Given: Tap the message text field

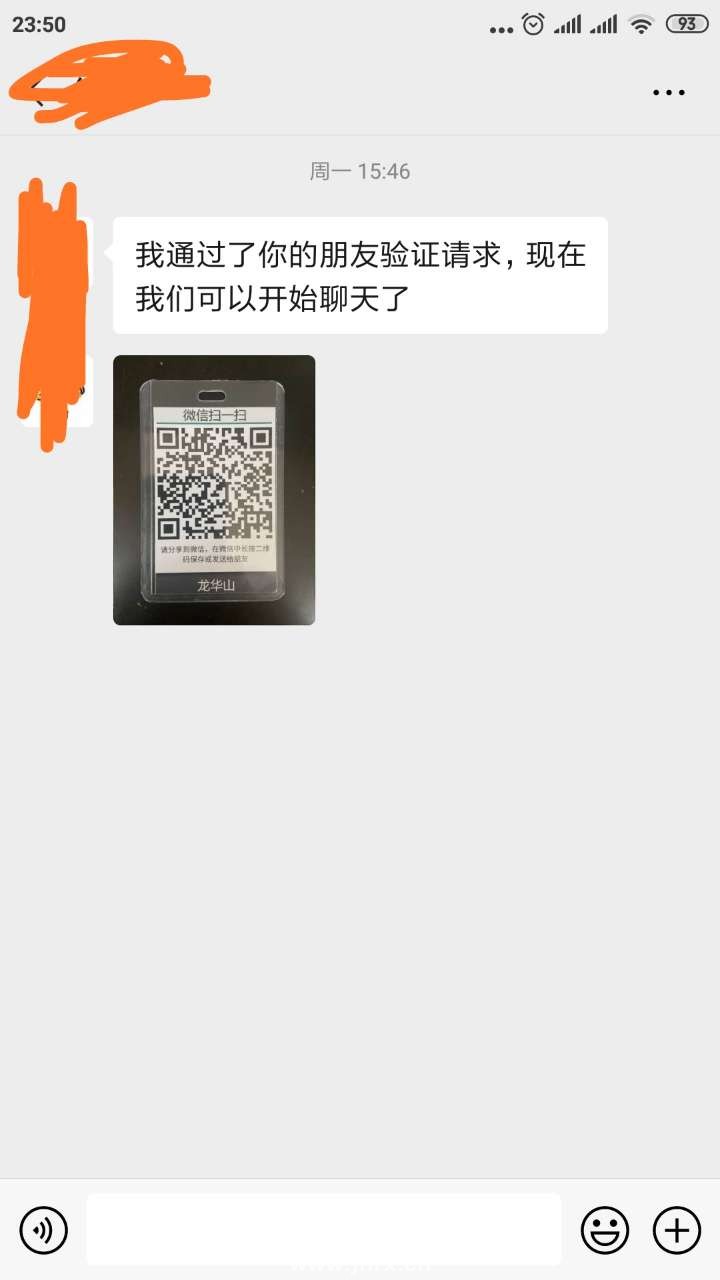Looking at the screenshot, I should [323, 1229].
